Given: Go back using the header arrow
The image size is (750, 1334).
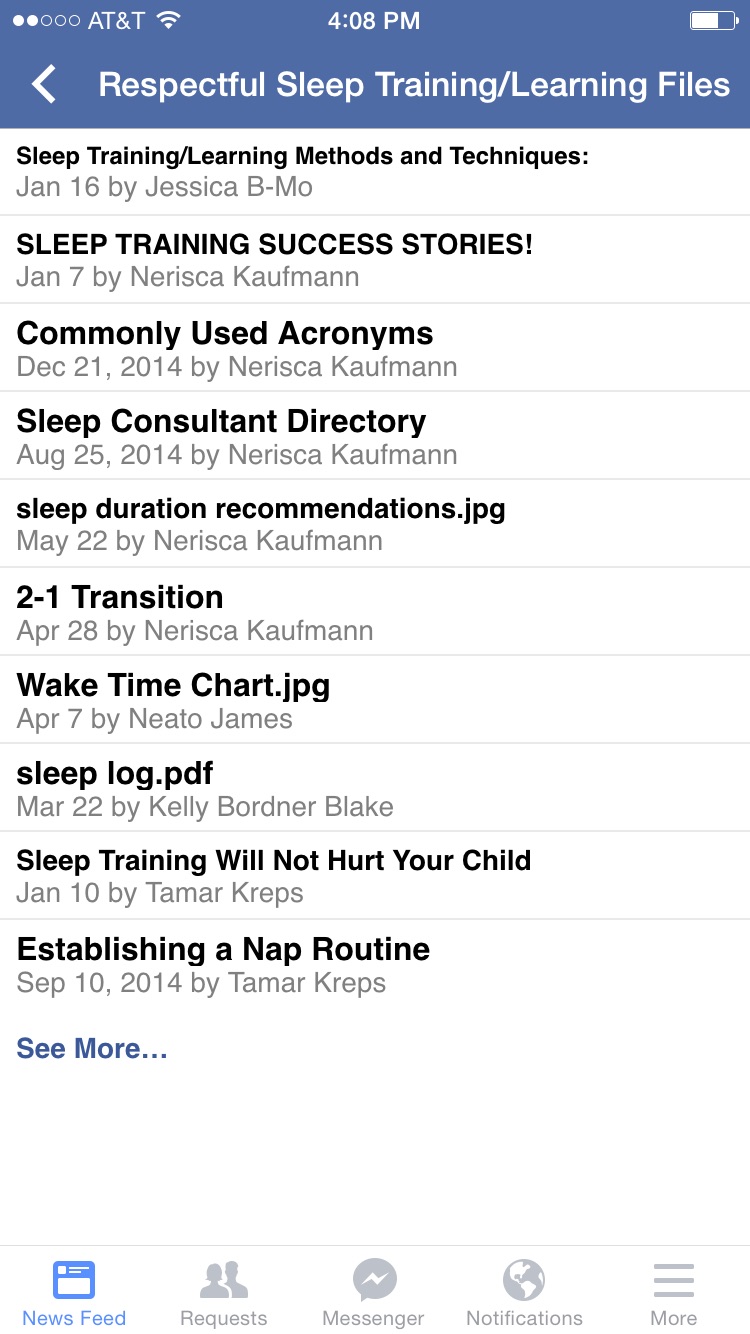Looking at the screenshot, I should pos(45,85).
